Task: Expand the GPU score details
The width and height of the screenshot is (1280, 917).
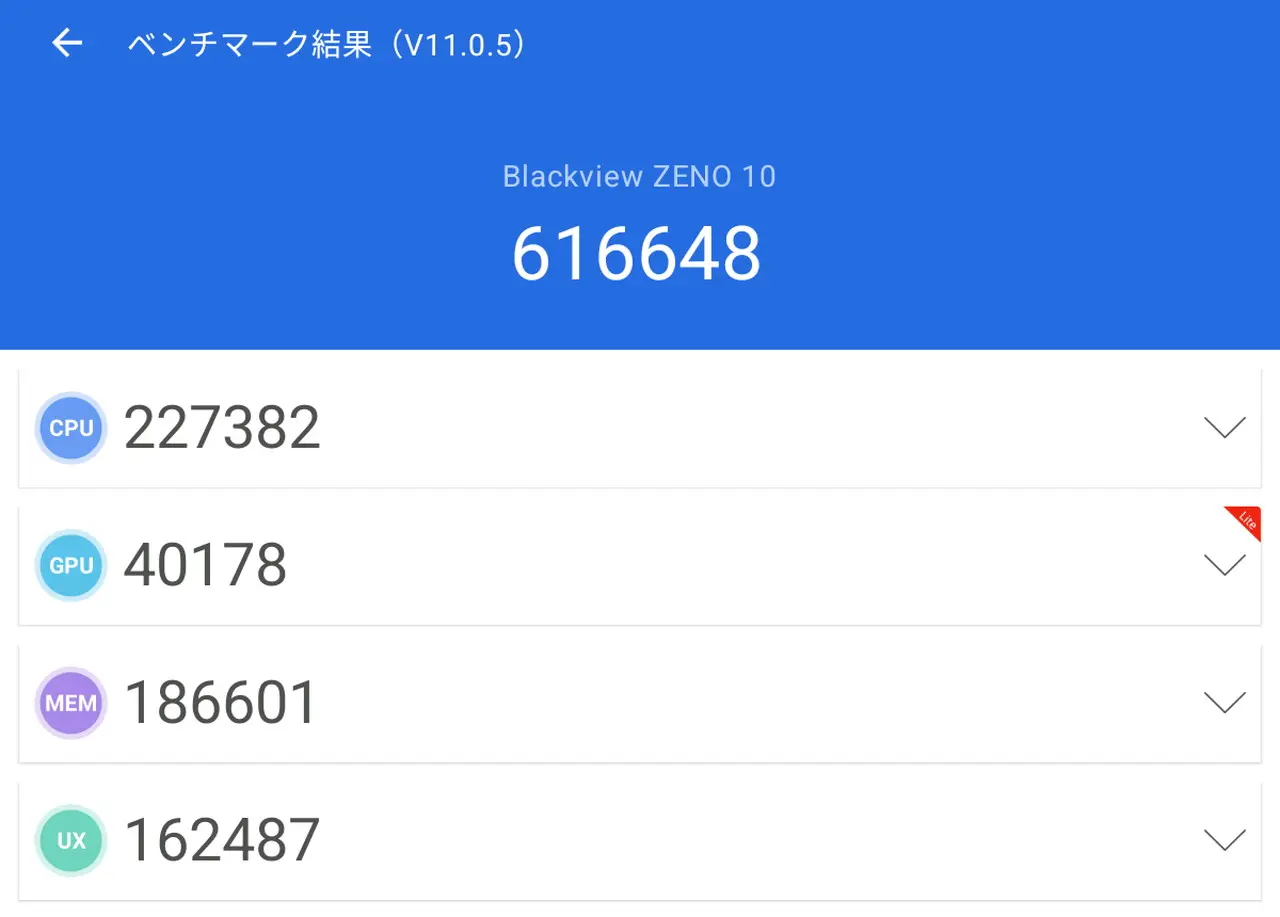Action: [1224, 566]
